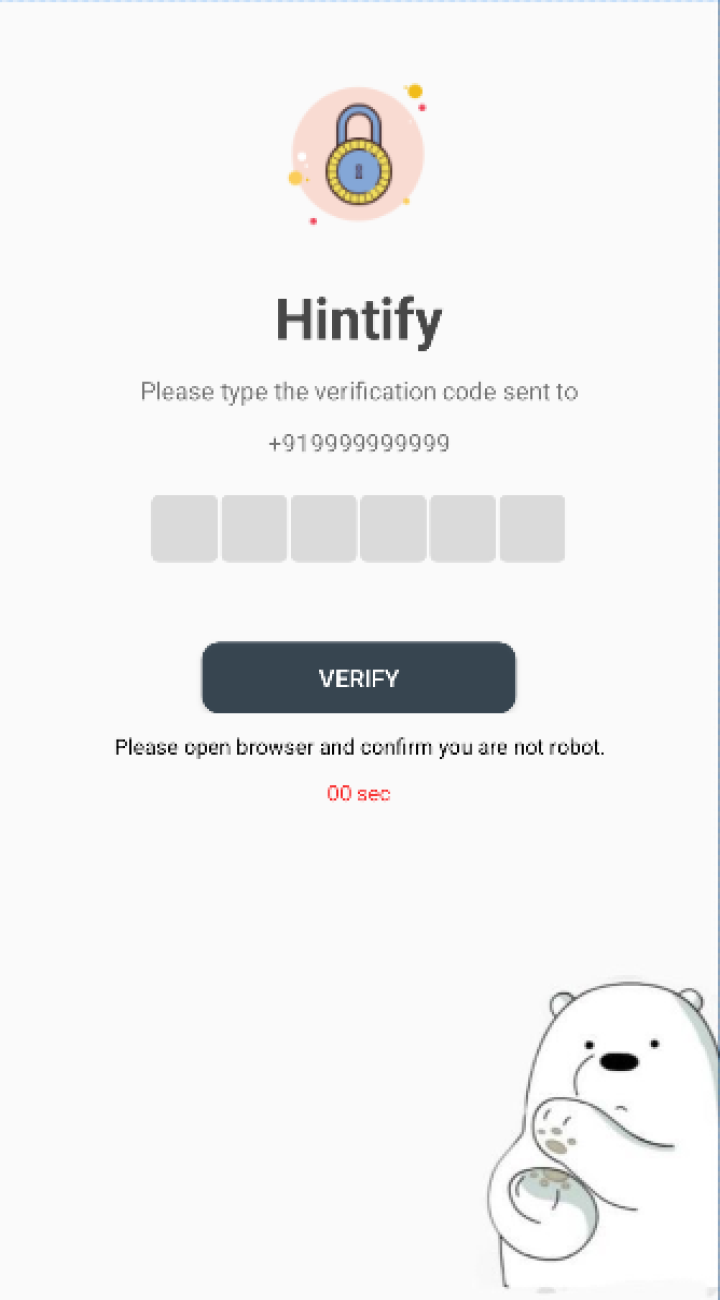Click the 00 sec countdown timer
720x1300 pixels.
359,793
